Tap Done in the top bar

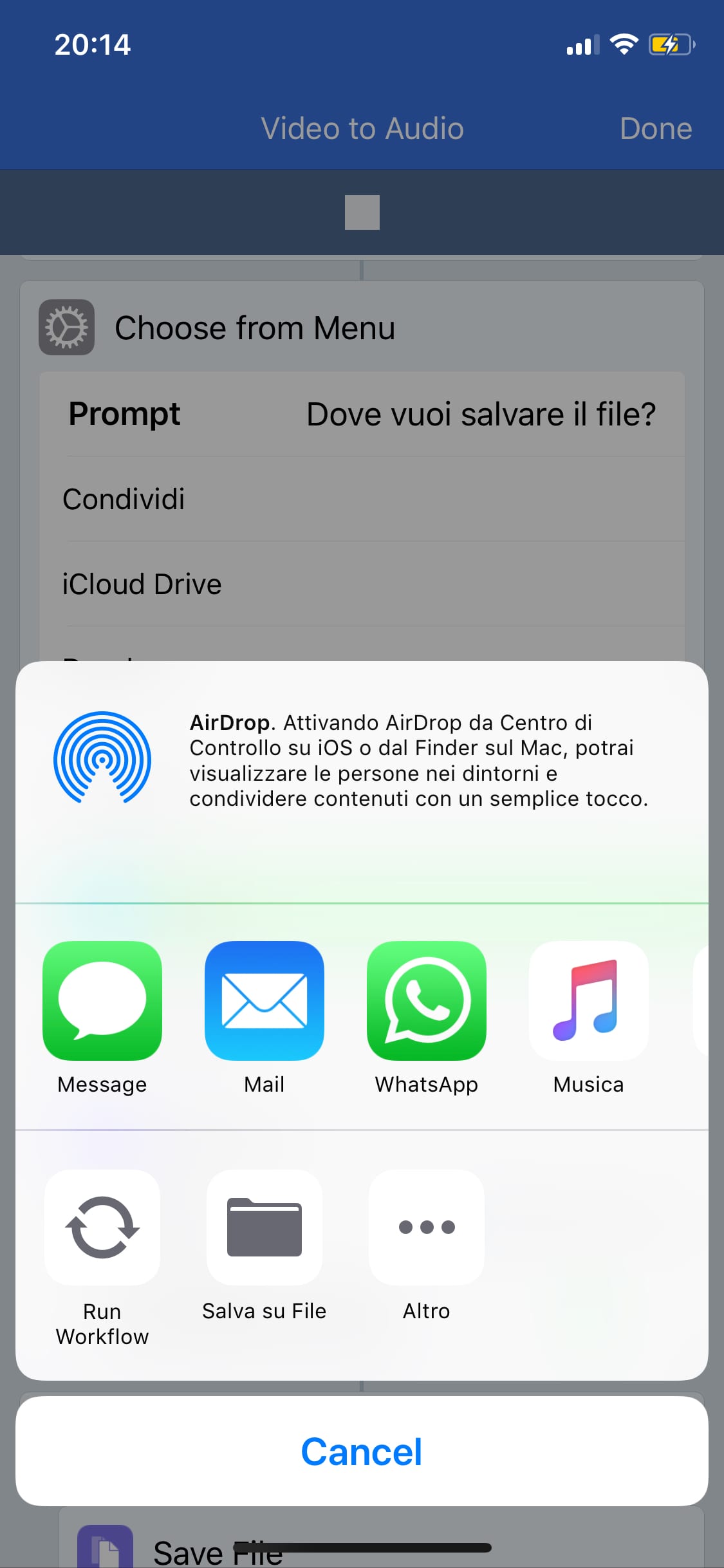point(655,129)
